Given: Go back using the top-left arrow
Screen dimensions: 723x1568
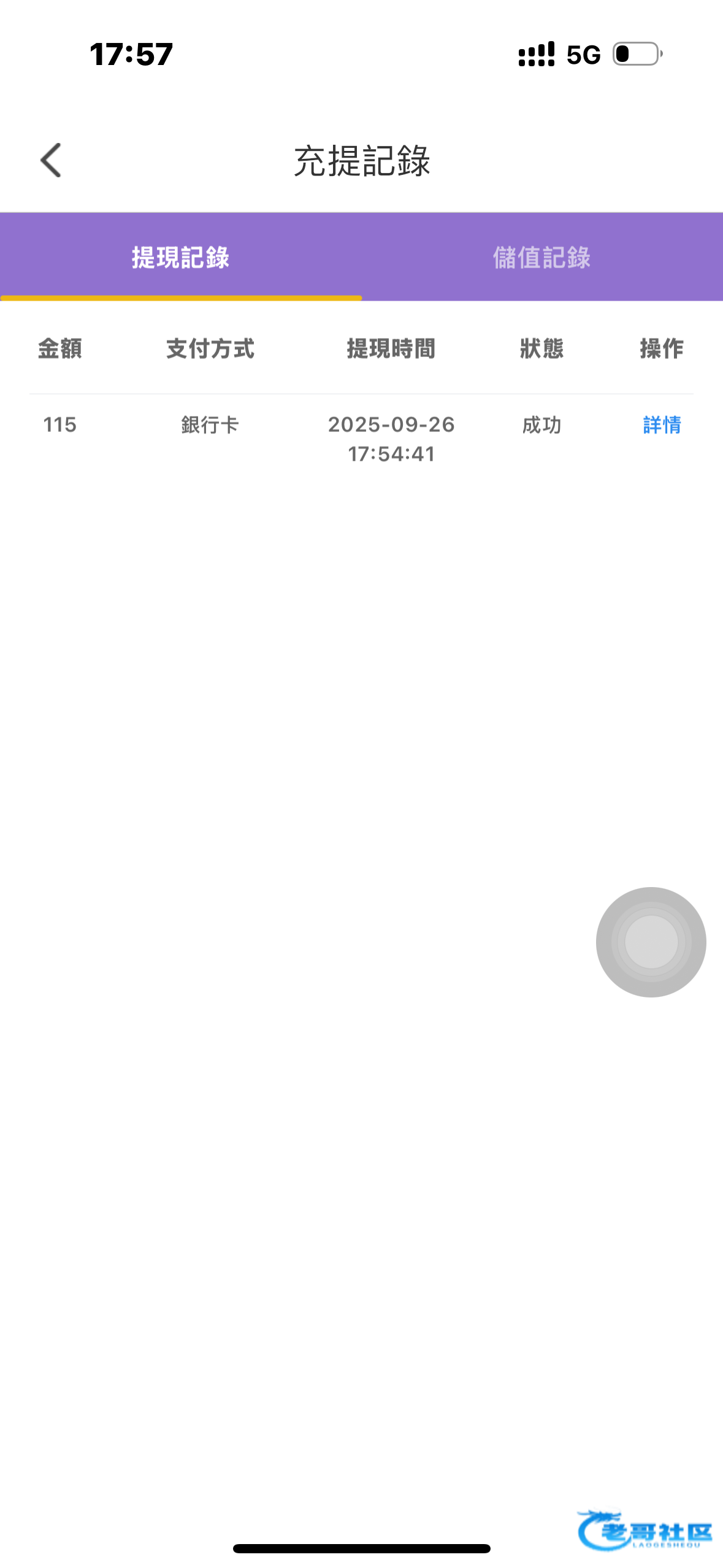Looking at the screenshot, I should click(51, 161).
